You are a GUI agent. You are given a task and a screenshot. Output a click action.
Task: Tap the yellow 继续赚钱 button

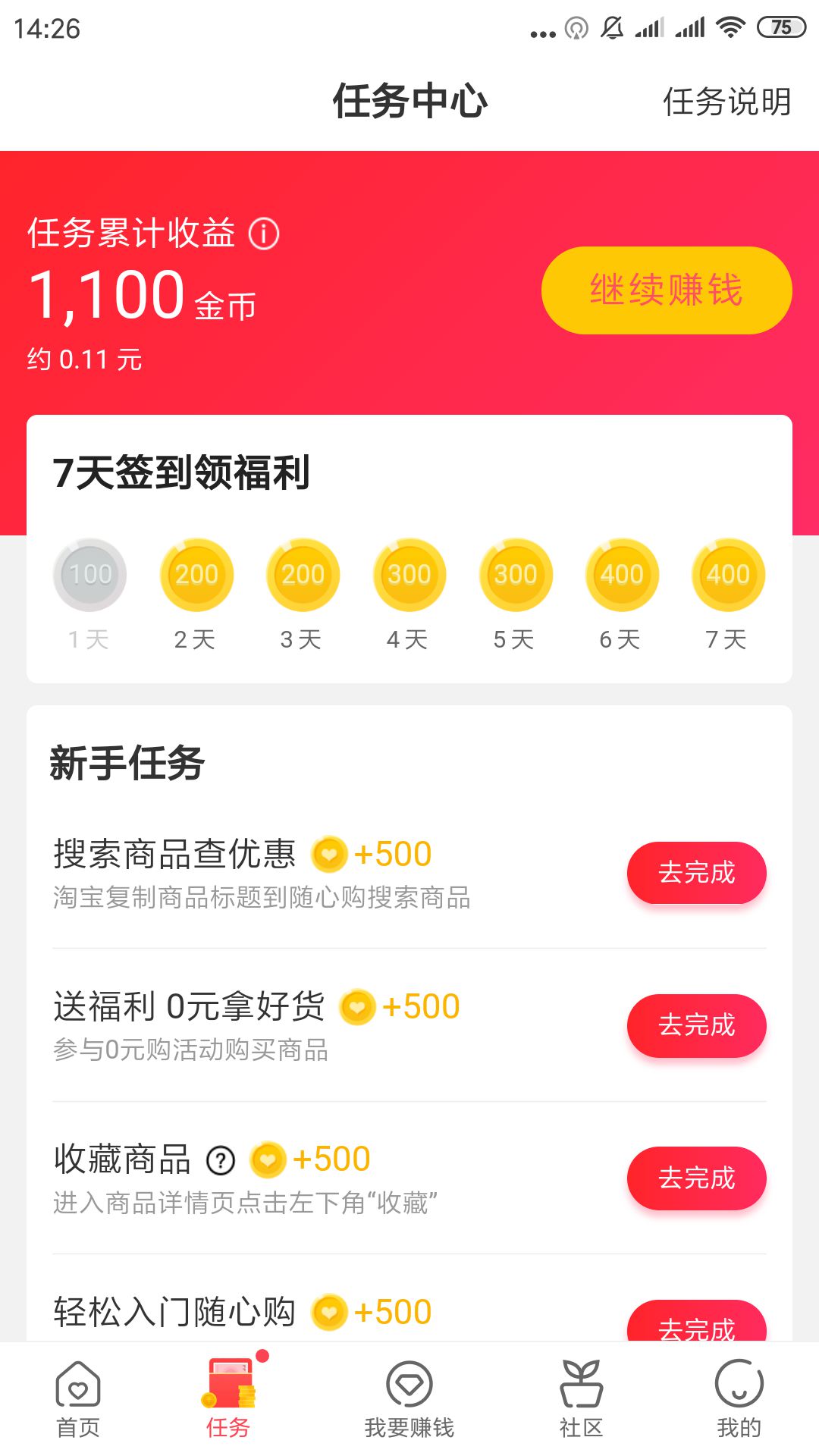[666, 290]
